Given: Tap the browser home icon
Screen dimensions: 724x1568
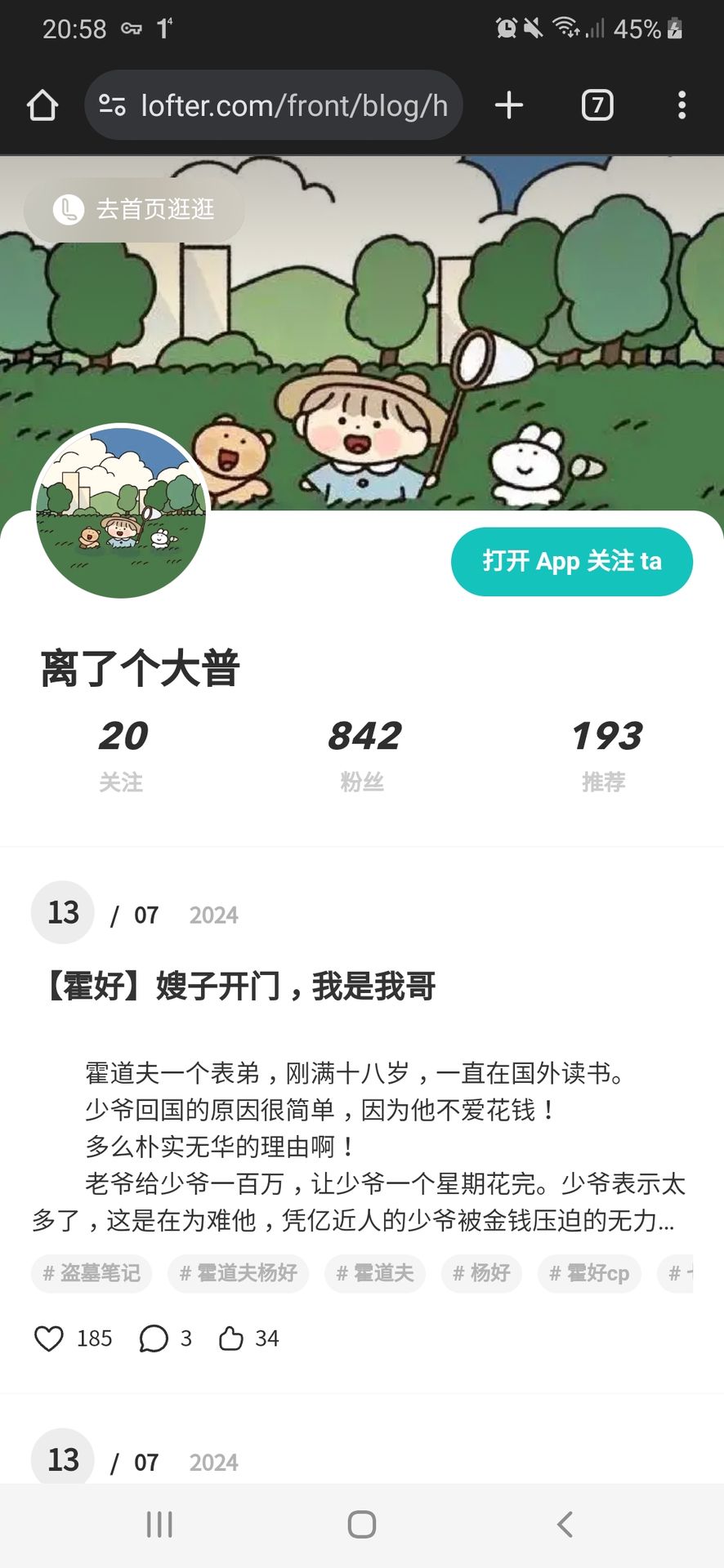Looking at the screenshot, I should (x=42, y=105).
